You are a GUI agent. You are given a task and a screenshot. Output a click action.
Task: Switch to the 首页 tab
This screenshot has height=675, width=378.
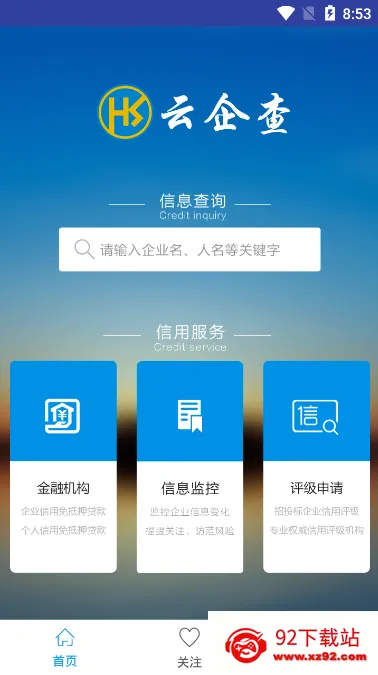pyautogui.click(x=65, y=647)
